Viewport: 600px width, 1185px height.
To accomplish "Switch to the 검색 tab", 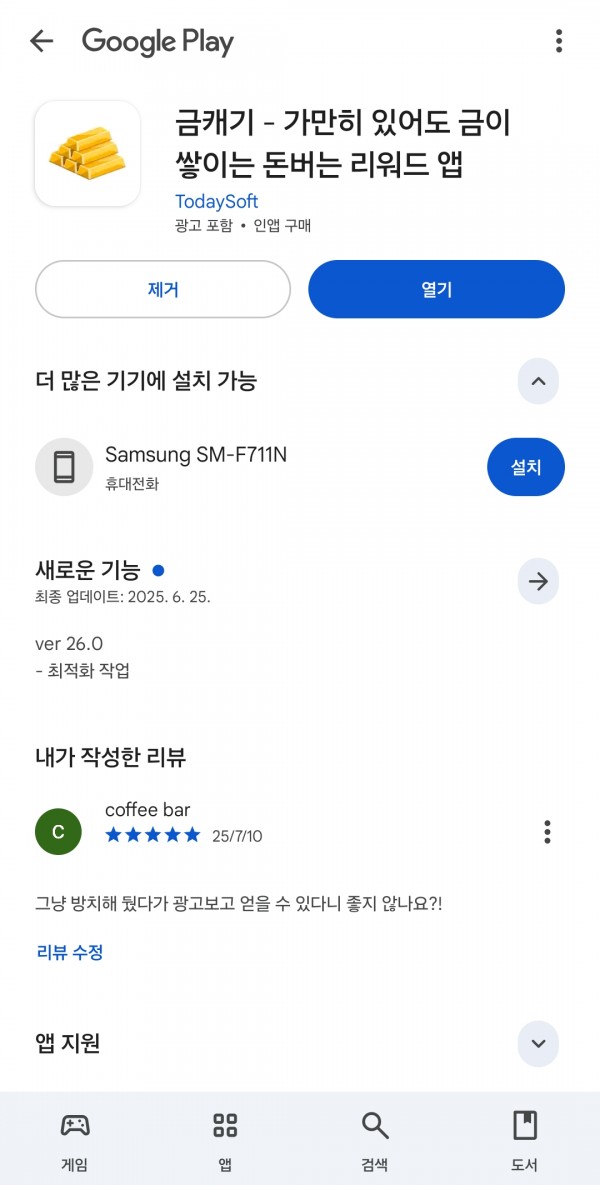I will [375, 1140].
